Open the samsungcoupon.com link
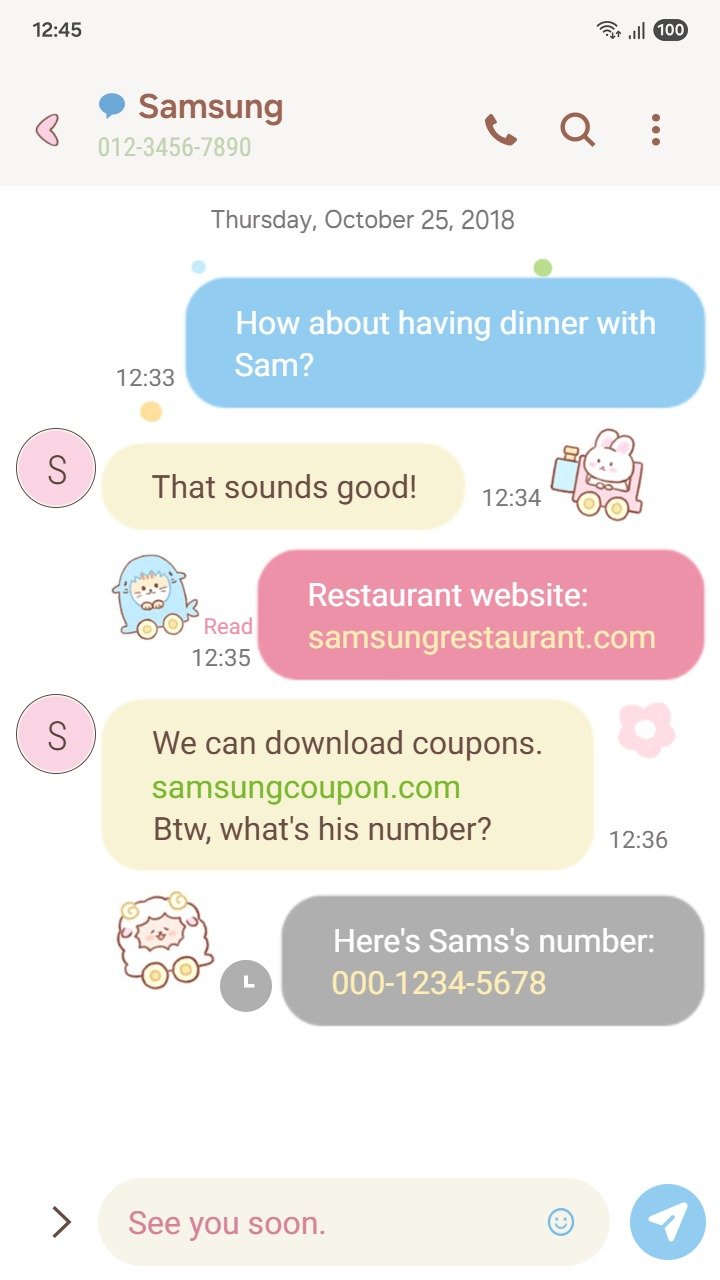This screenshot has height=1280, width=720. point(306,787)
